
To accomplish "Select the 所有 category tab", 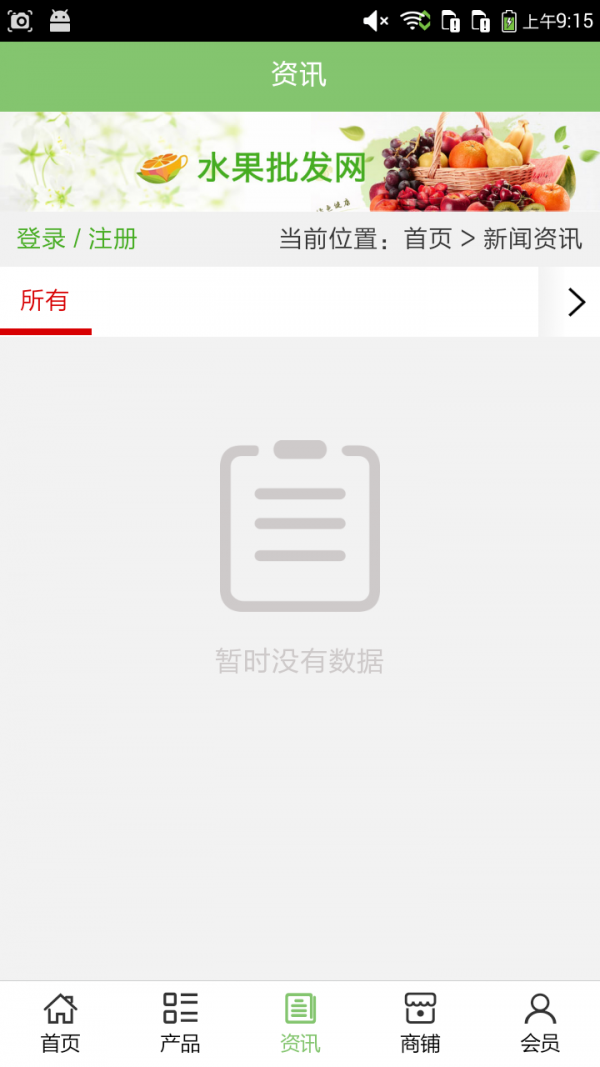I will point(45,300).
